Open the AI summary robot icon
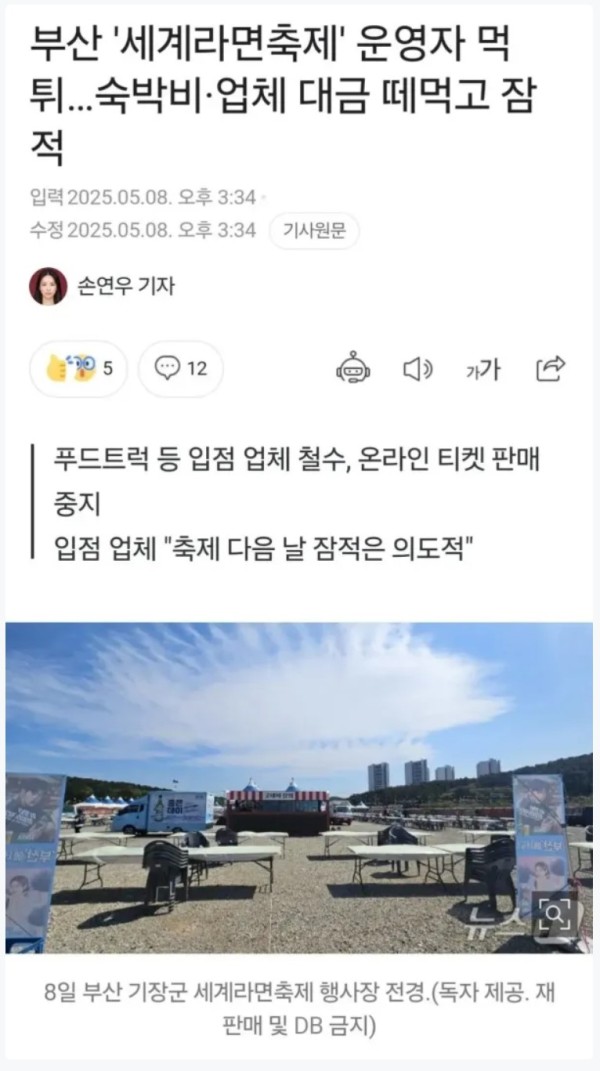Screen dimensions: 600x1071 pyautogui.click(x=353, y=369)
